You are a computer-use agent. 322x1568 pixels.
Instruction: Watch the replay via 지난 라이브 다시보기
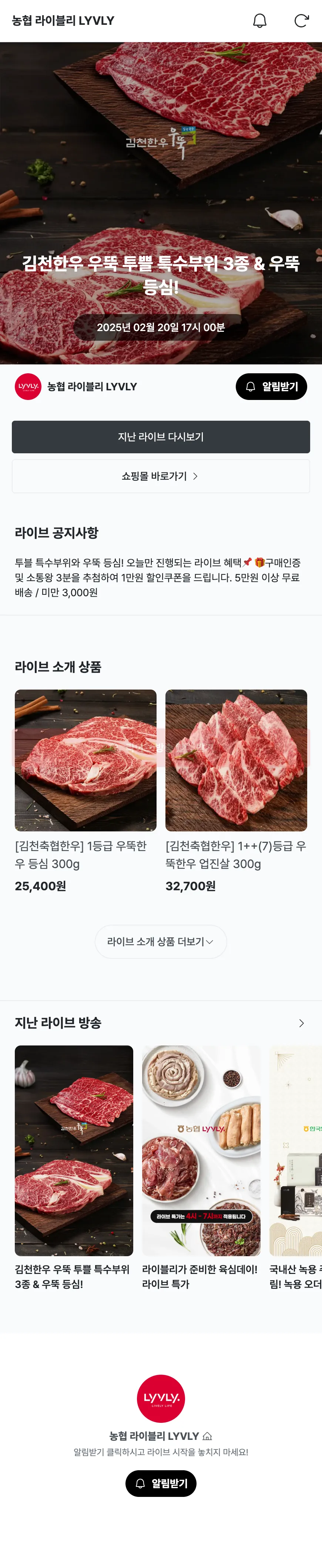coord(161,437)
